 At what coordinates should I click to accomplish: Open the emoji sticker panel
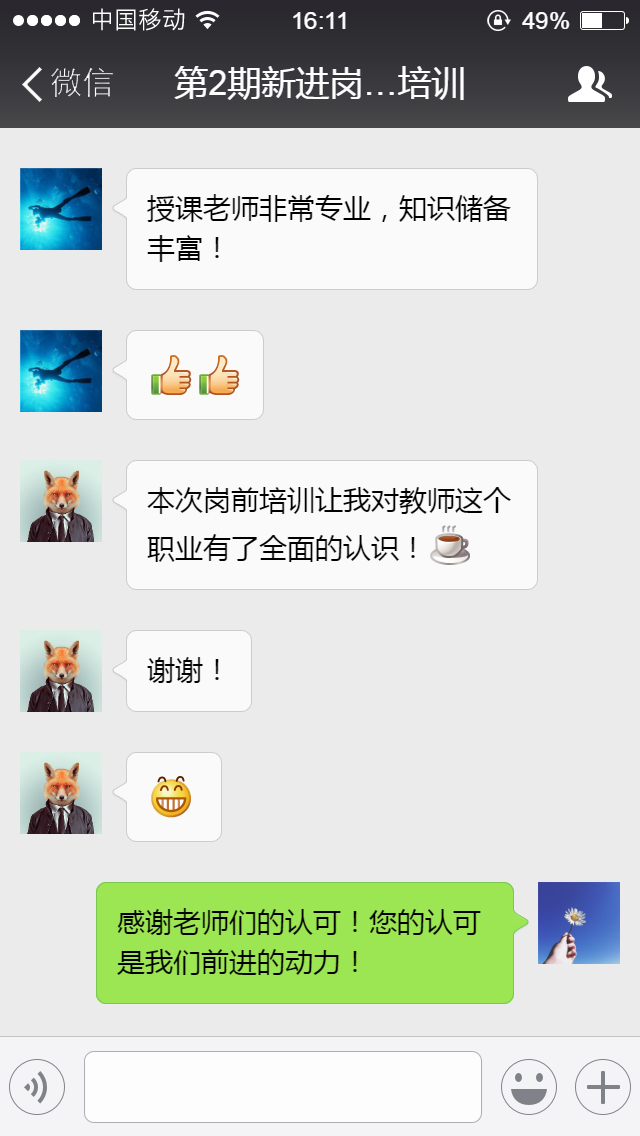point(528,1087)
